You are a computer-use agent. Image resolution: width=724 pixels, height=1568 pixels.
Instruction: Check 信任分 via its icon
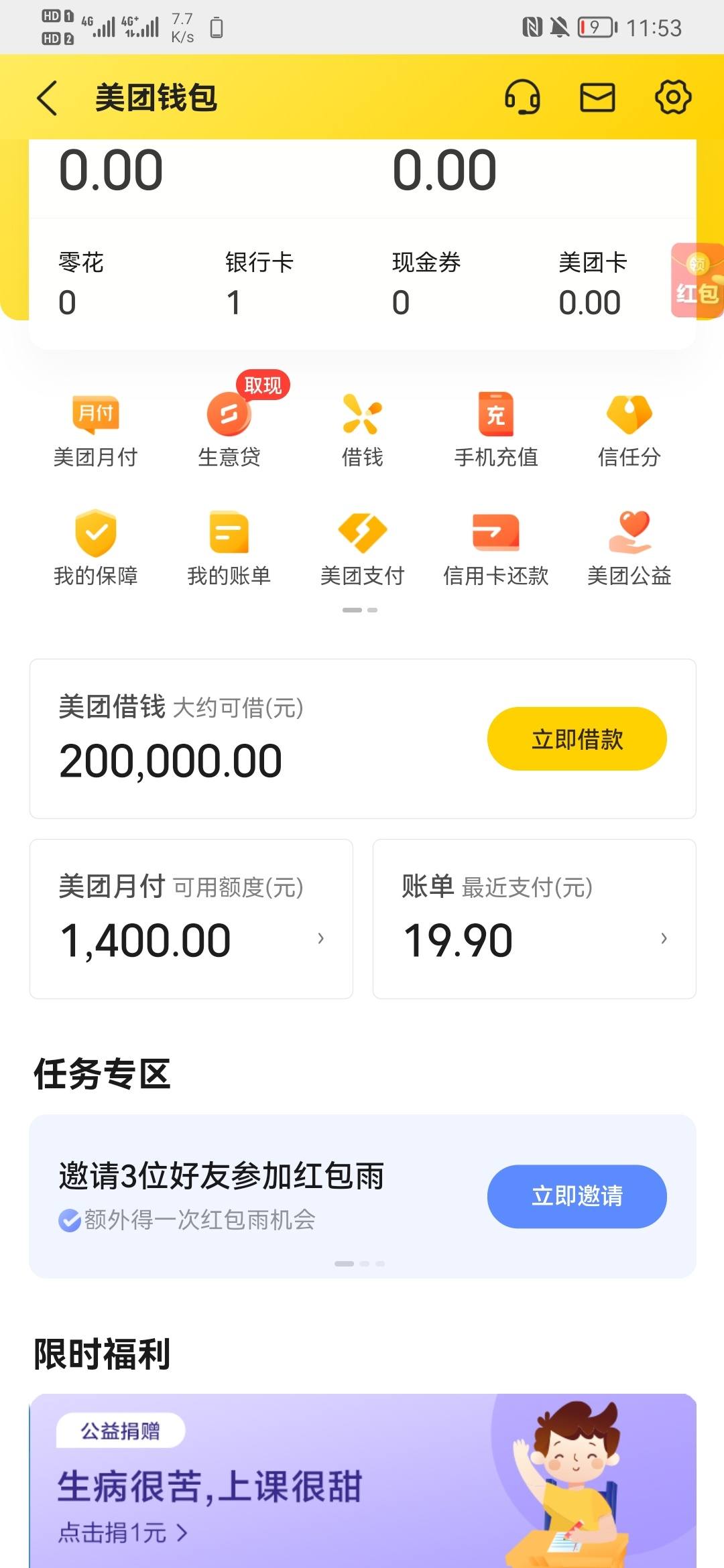(628, 429)
